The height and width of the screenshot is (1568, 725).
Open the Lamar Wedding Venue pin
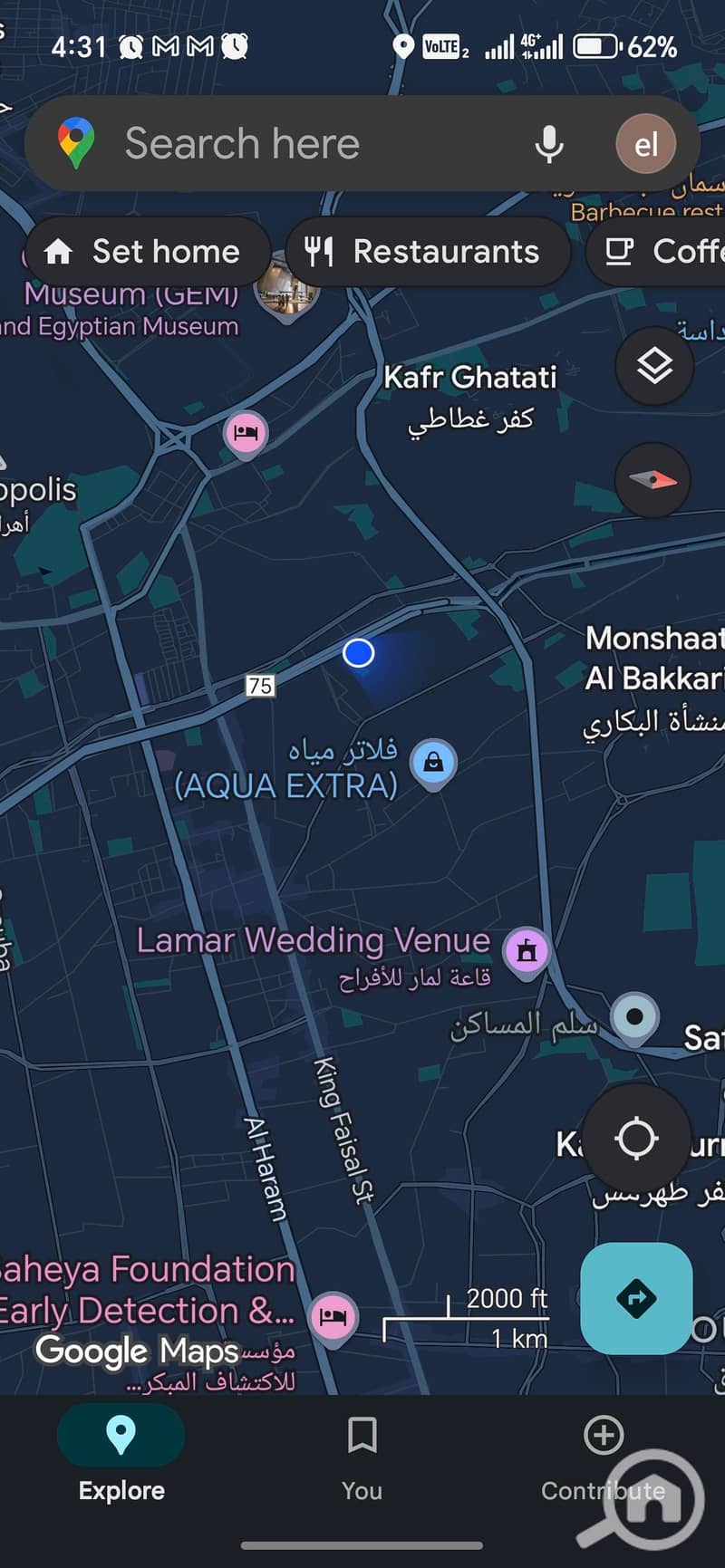(x=527, y=950)
